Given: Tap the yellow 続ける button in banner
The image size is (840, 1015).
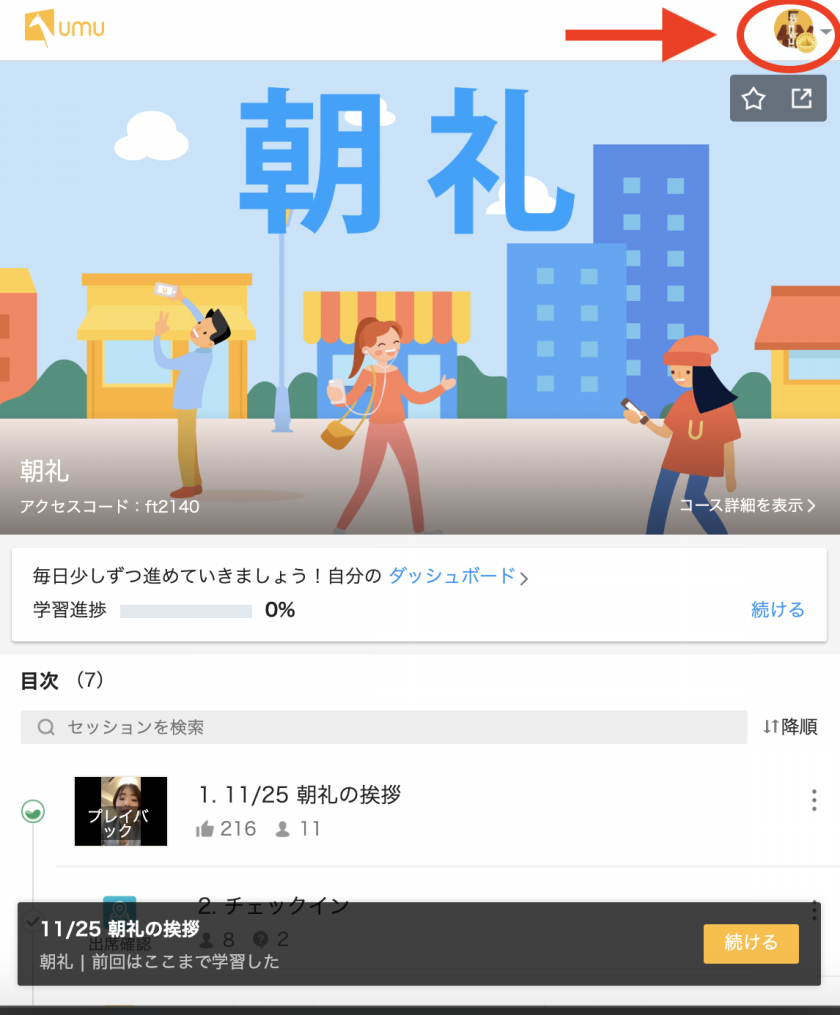Looking at the screenshot, I should [x=750, y=943].
